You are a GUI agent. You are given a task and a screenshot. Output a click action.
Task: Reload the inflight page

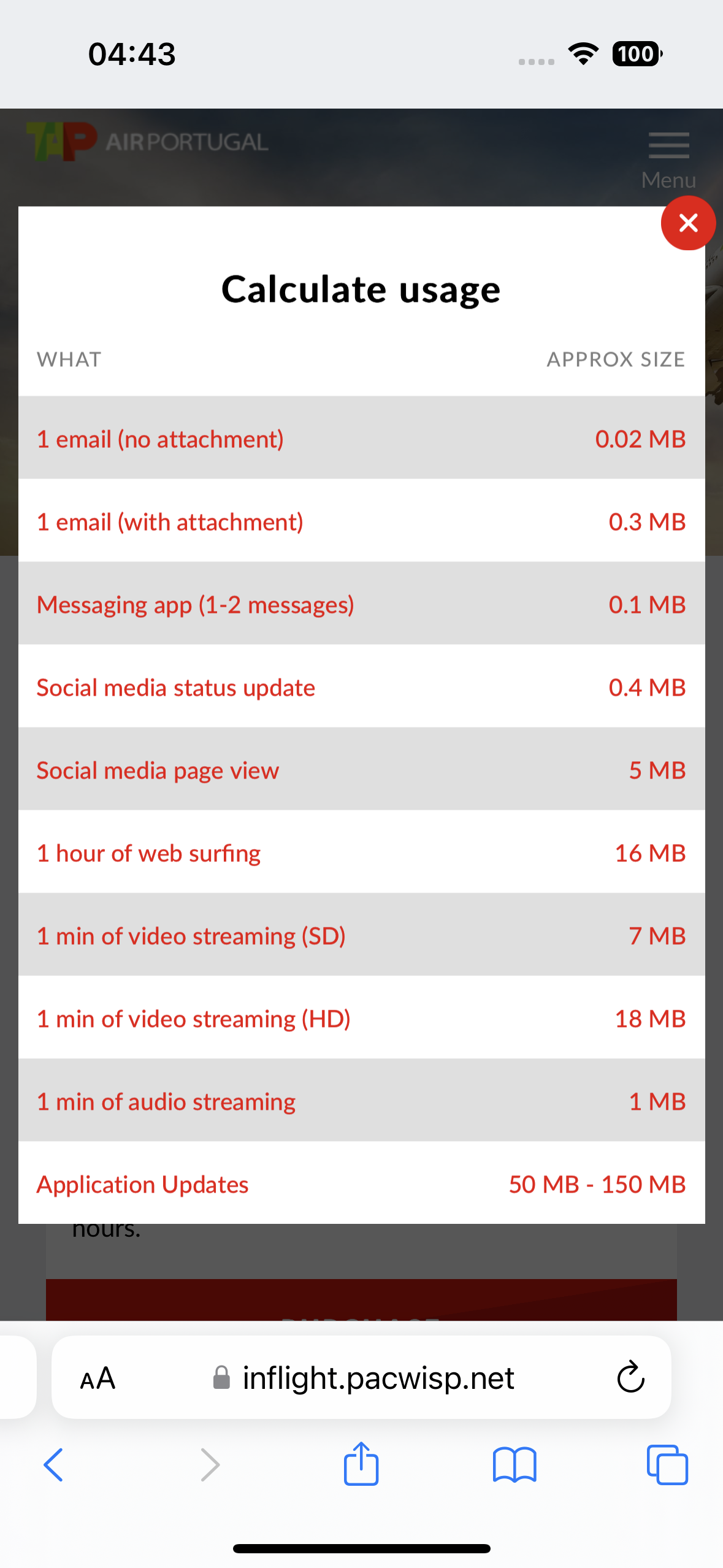(630, 1377)
